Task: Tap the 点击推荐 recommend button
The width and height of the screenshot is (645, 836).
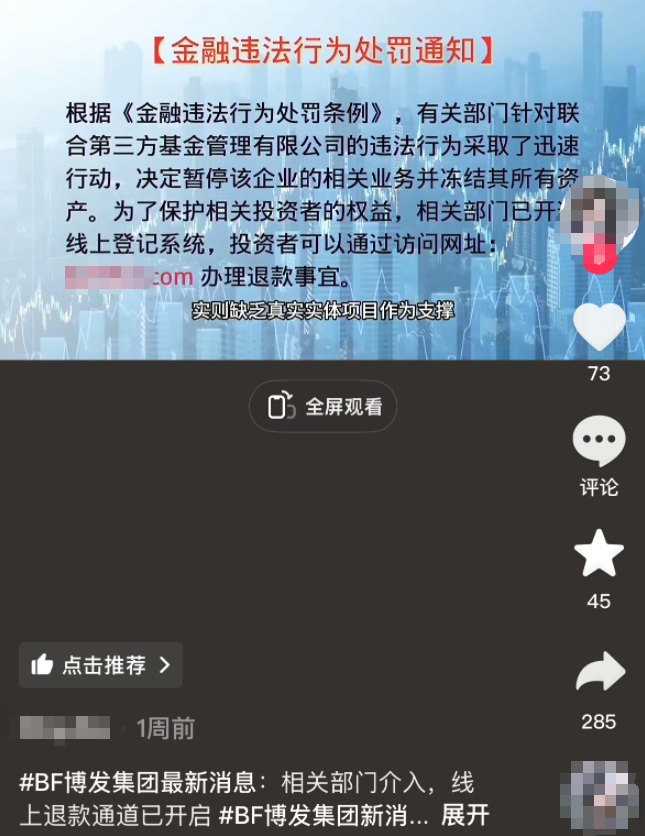Action: pos(101,665)
